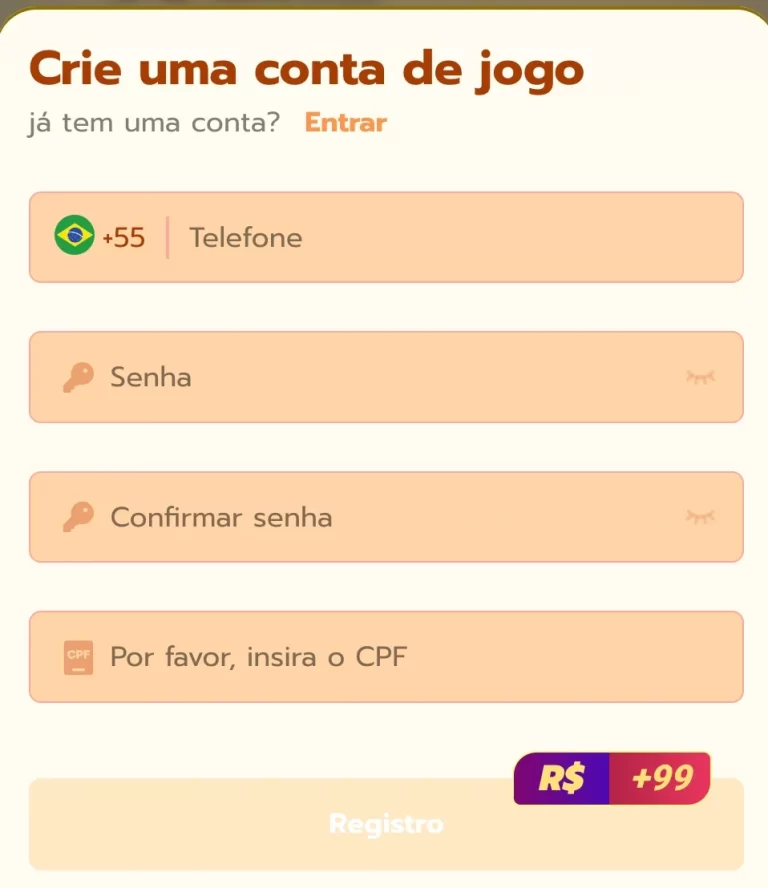Open the +55 country code selector
The height and width of the screenshot is (888, 768).
98,237
